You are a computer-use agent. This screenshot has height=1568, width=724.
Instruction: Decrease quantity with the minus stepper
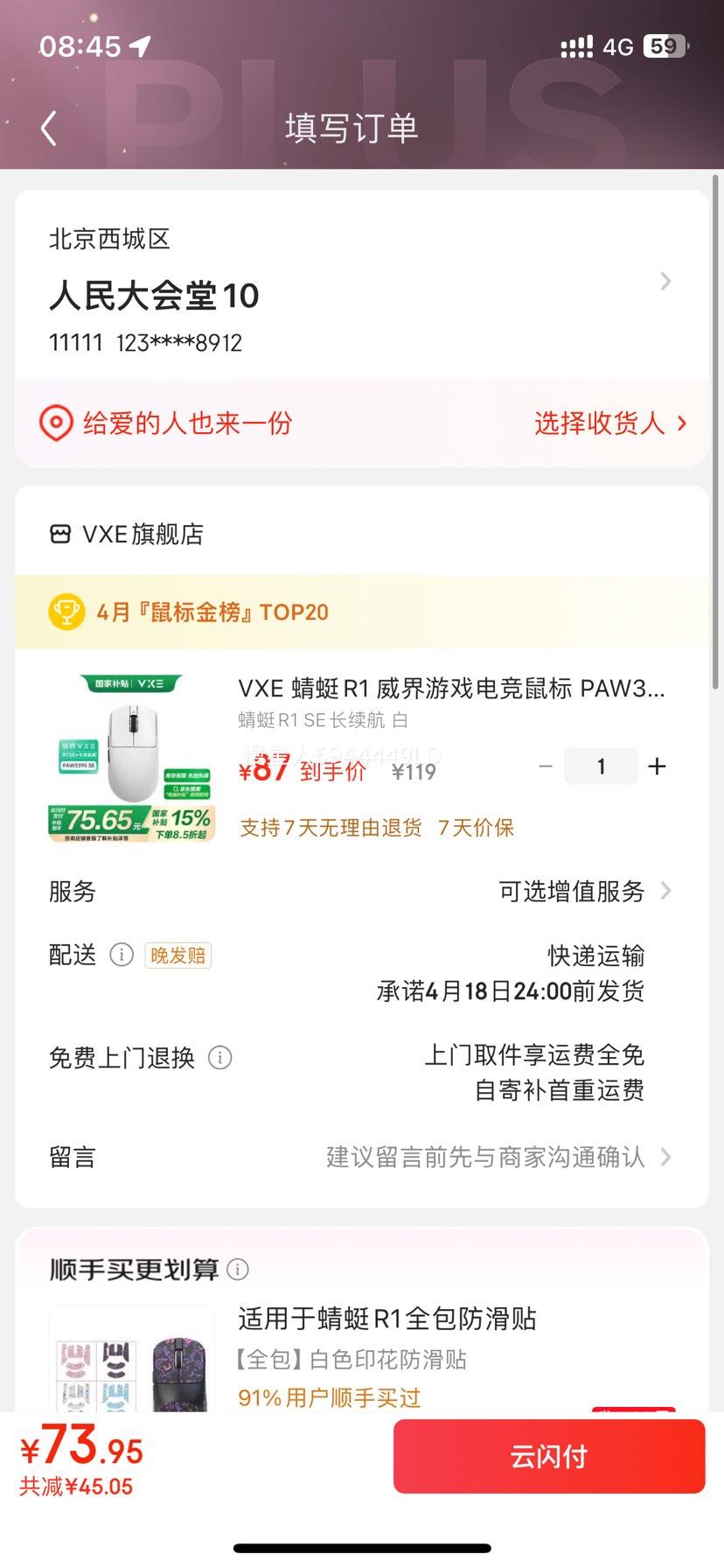click(546, 766)
